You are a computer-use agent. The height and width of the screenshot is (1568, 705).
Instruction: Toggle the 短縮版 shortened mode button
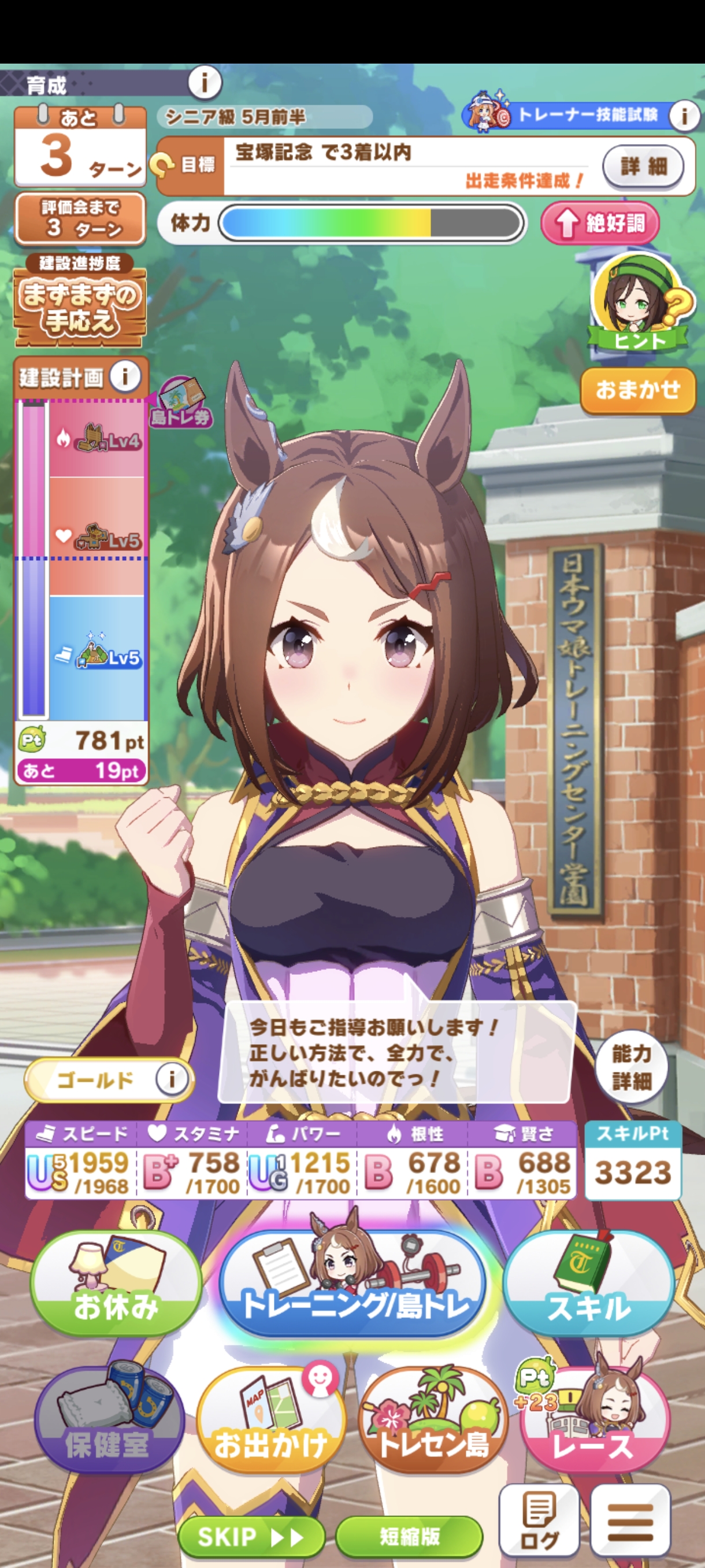tap(409, 1537)
